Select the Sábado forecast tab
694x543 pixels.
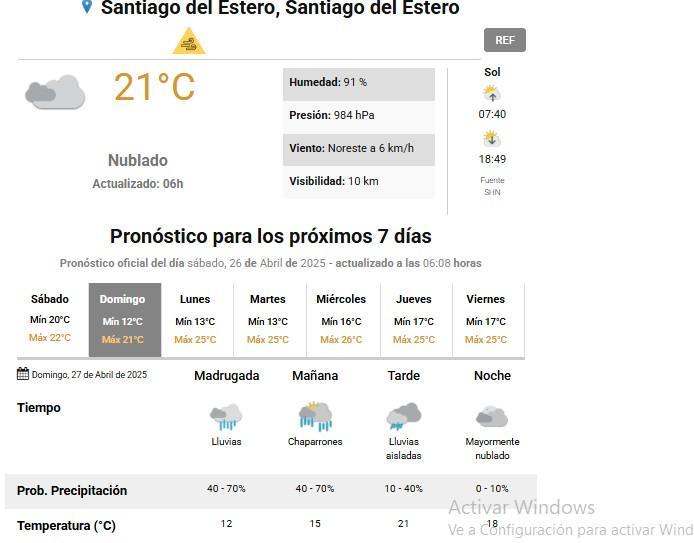51,319
